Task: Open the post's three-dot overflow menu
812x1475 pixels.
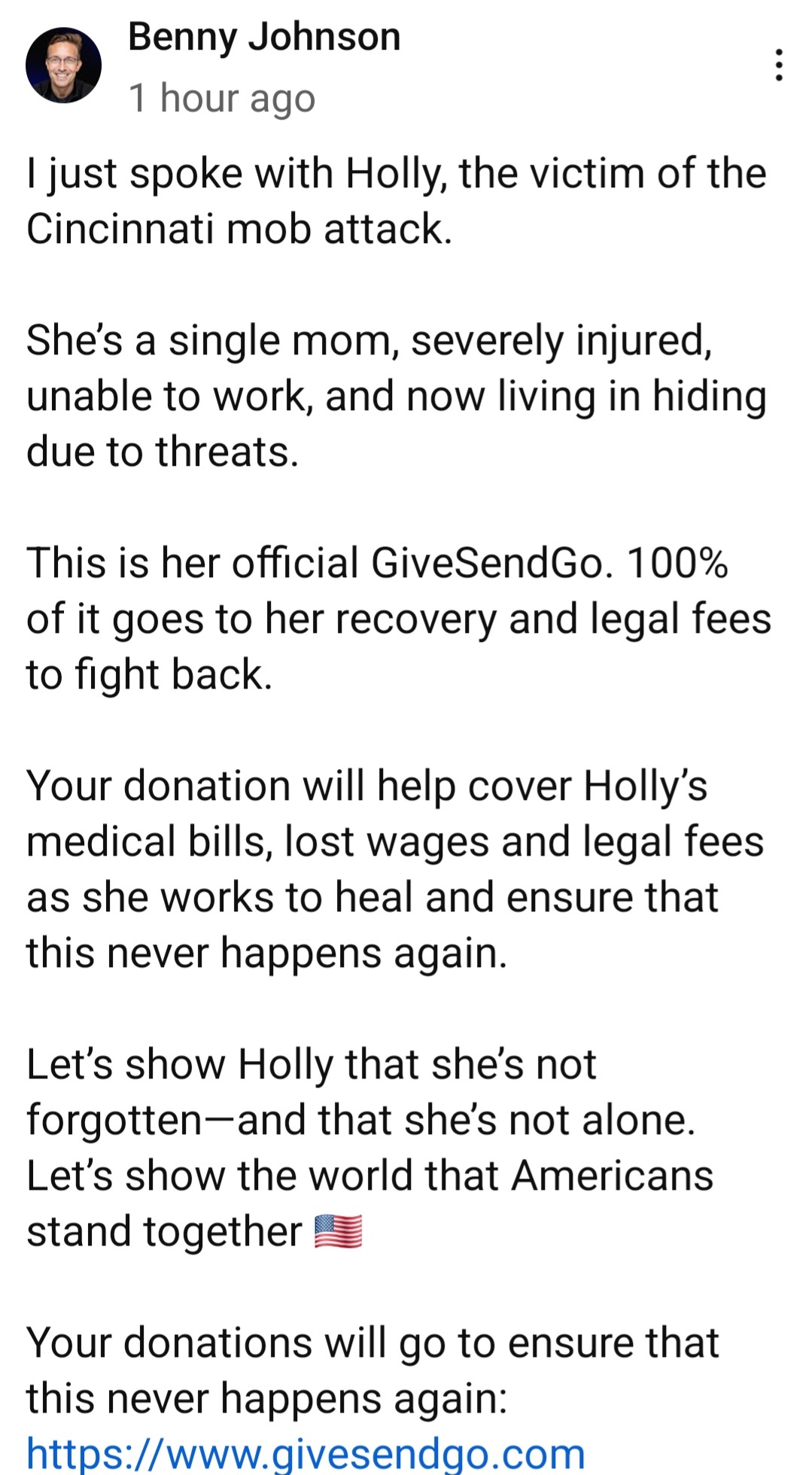Action: tap(779, 65)
